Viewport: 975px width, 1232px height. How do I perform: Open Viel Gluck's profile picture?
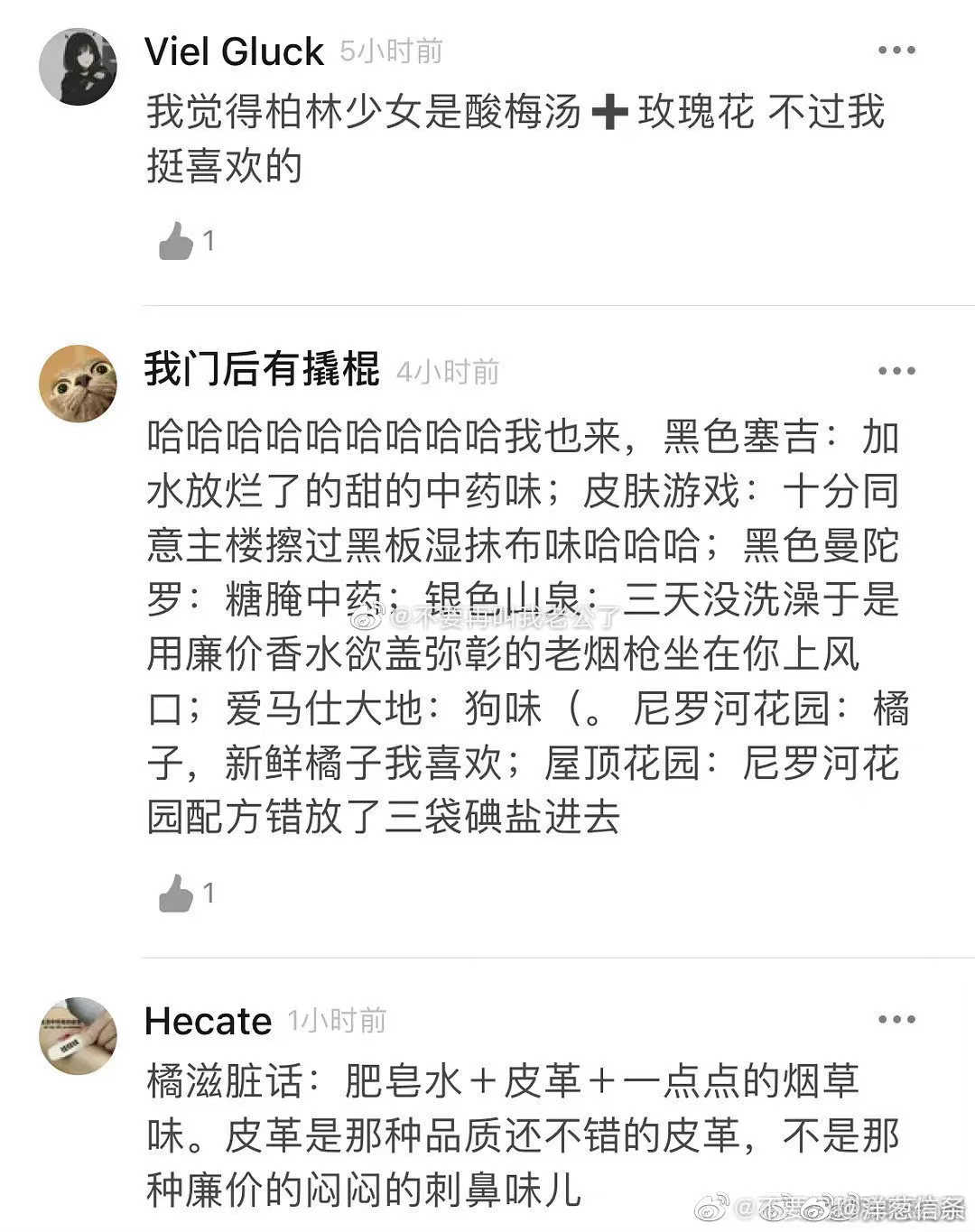(79, 67)
